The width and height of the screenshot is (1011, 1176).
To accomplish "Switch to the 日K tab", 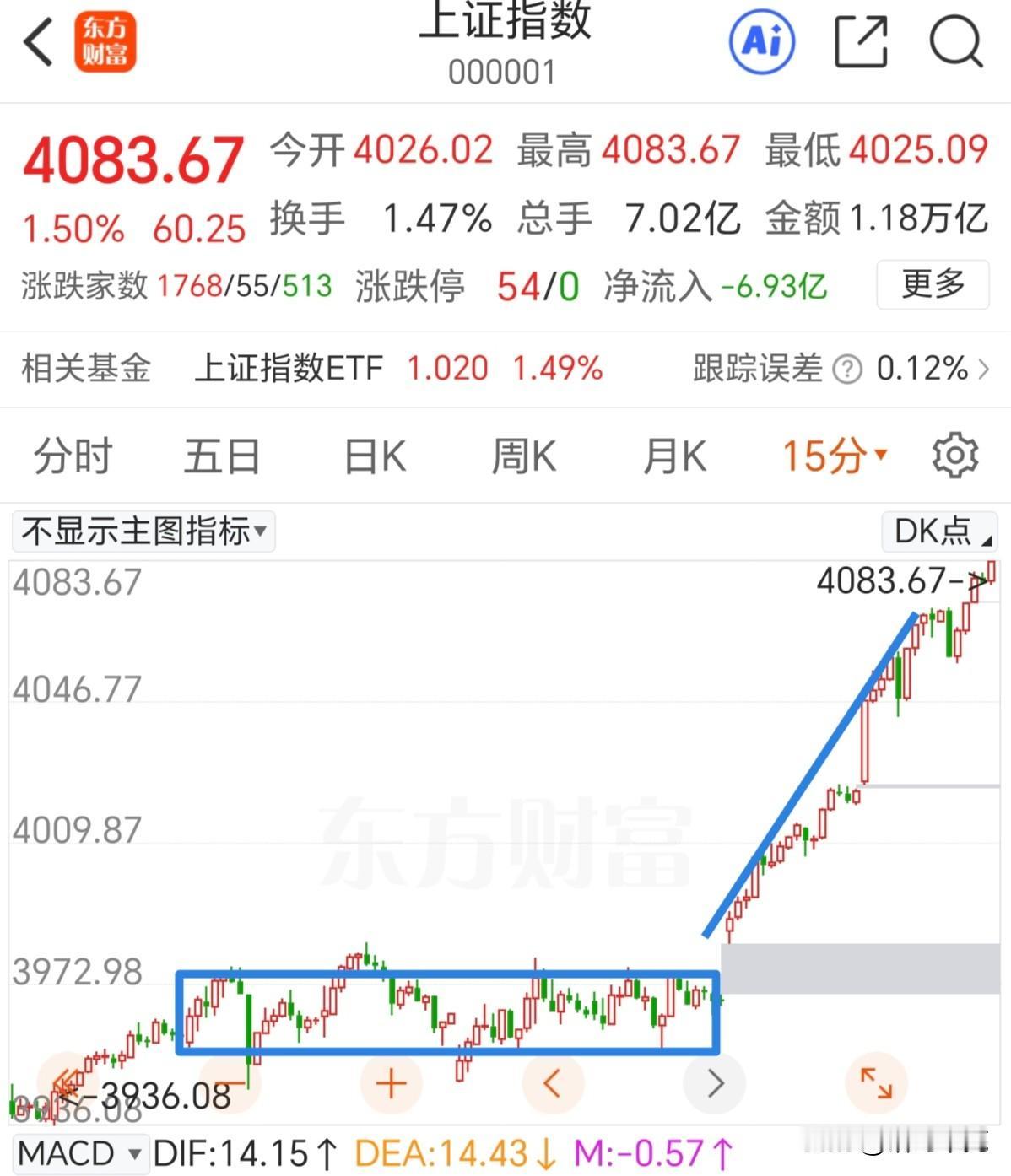I will (x=373, y=456).
